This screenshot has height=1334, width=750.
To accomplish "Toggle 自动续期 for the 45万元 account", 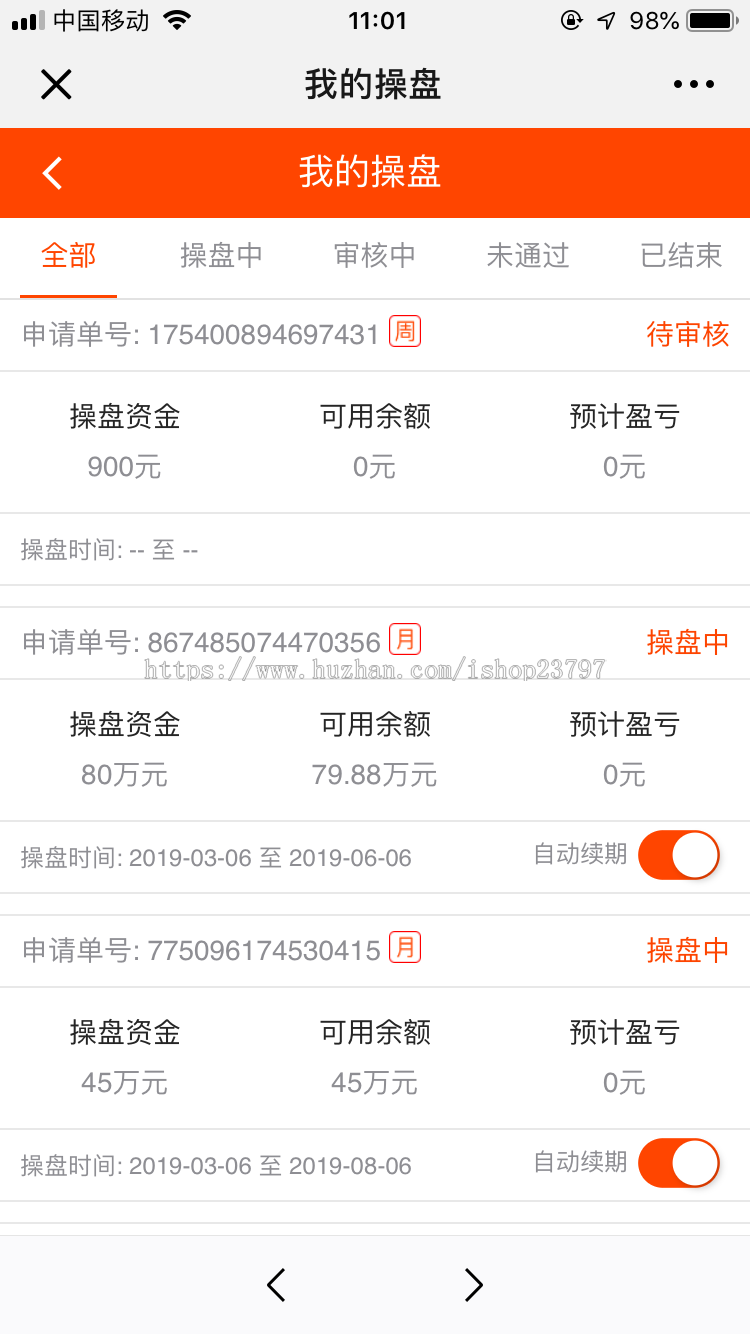I will coord(679,1163).
